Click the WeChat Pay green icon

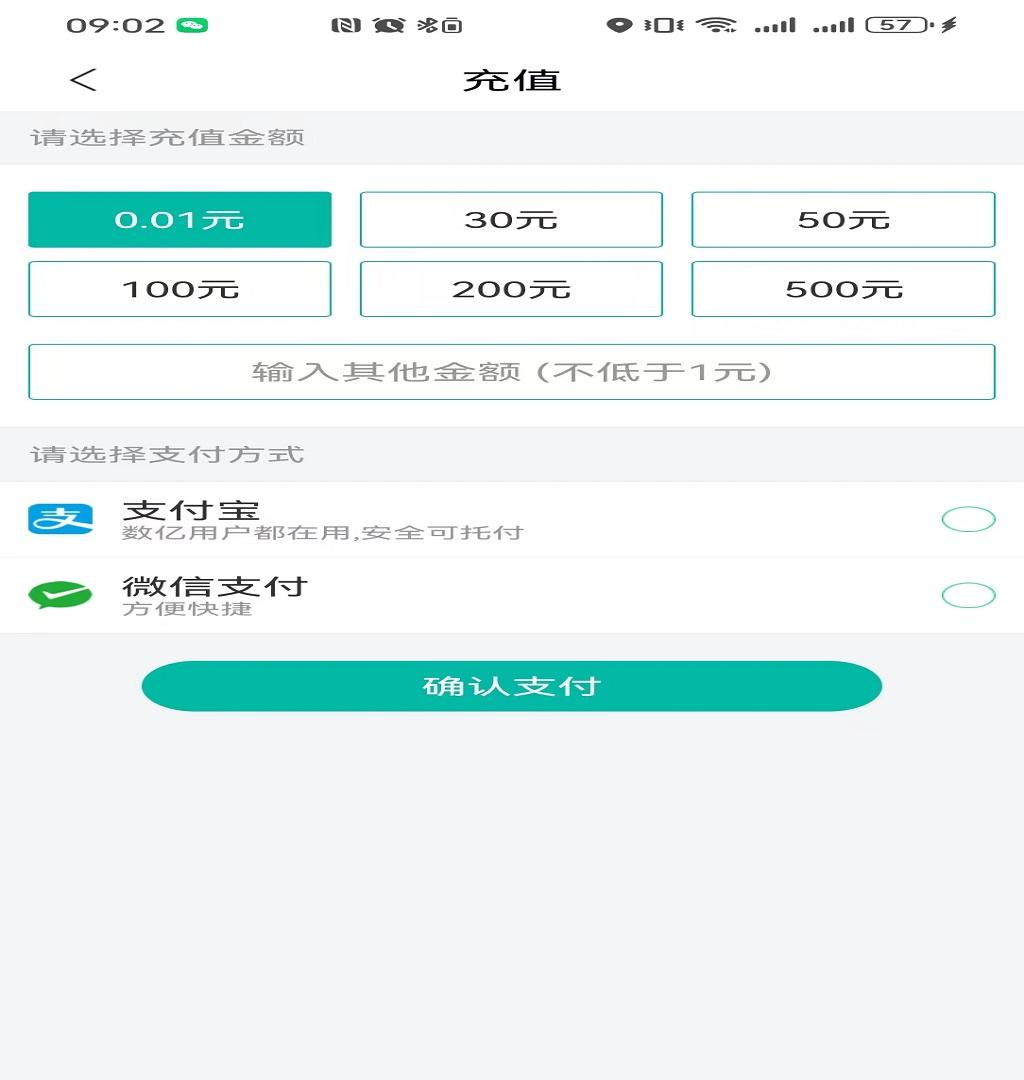(61, 594)
